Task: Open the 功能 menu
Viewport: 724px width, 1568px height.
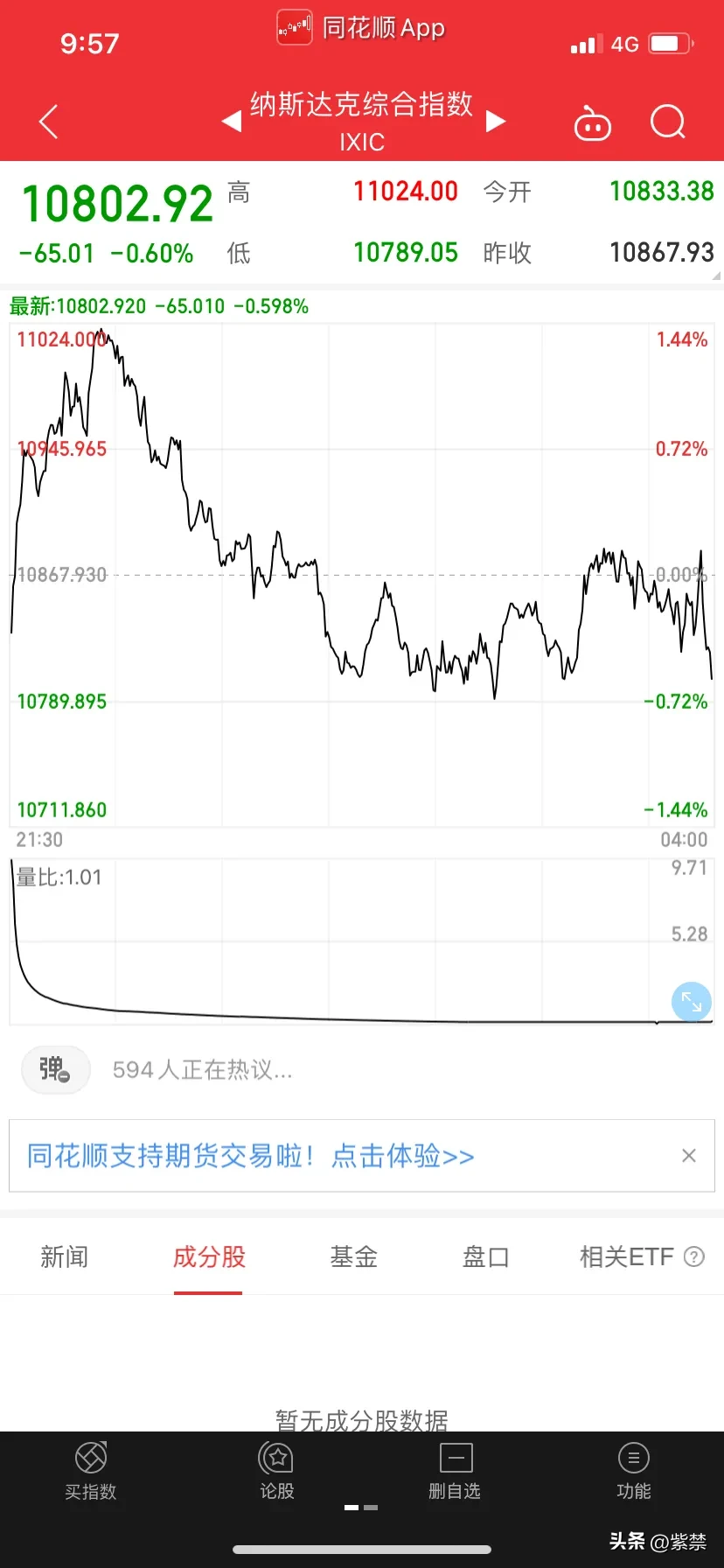Action: (x=633, y=1471)
